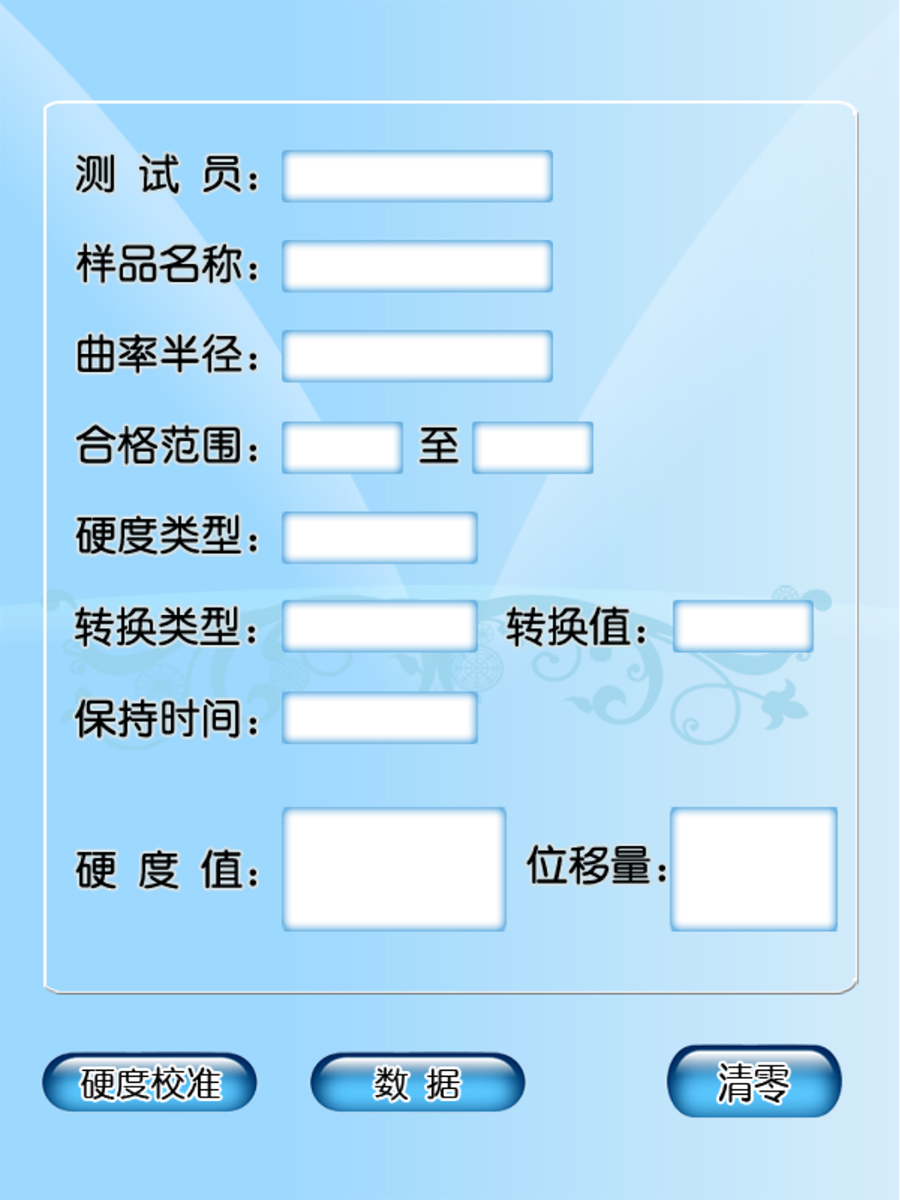
Task: Open the 数据 button
Action: tap(417, 1083)
